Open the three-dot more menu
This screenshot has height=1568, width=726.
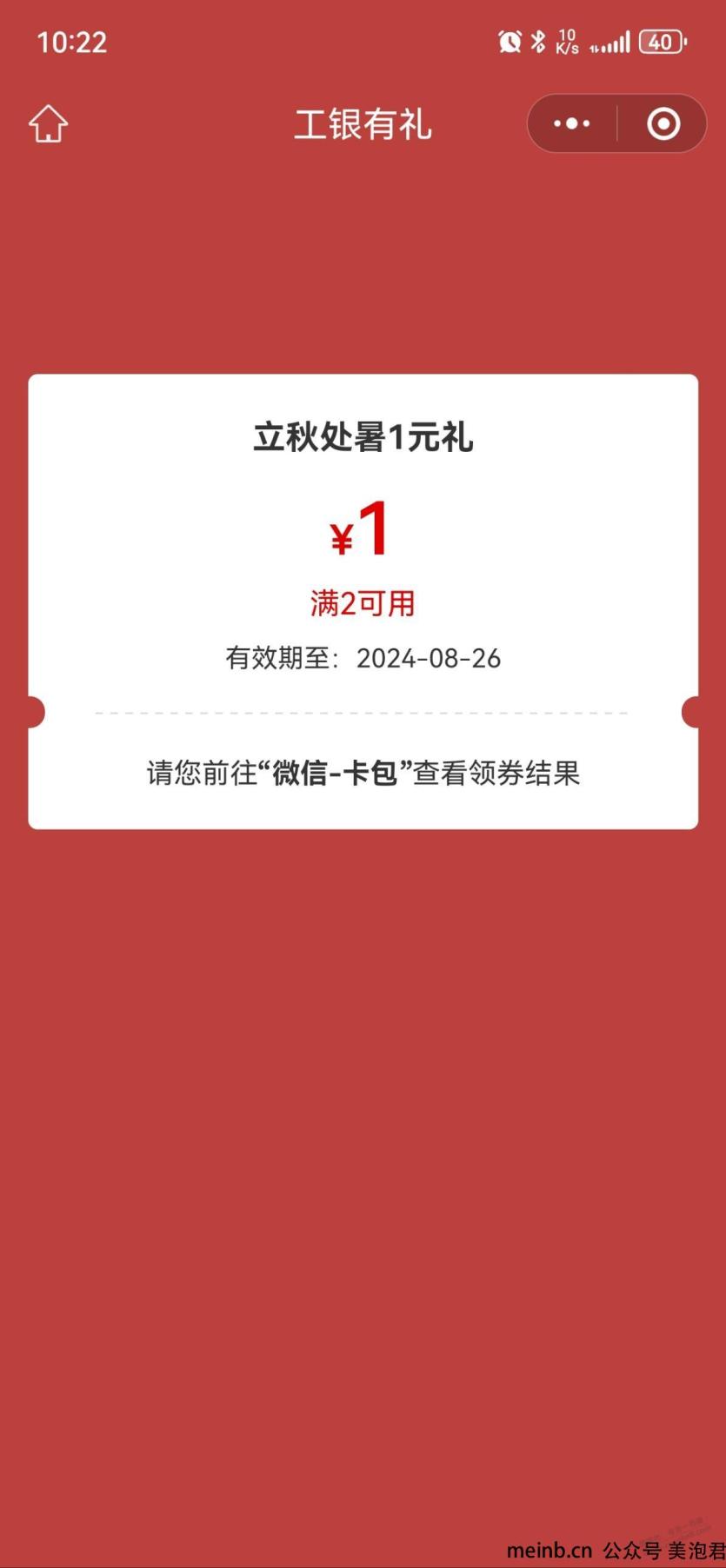[571, 124]
